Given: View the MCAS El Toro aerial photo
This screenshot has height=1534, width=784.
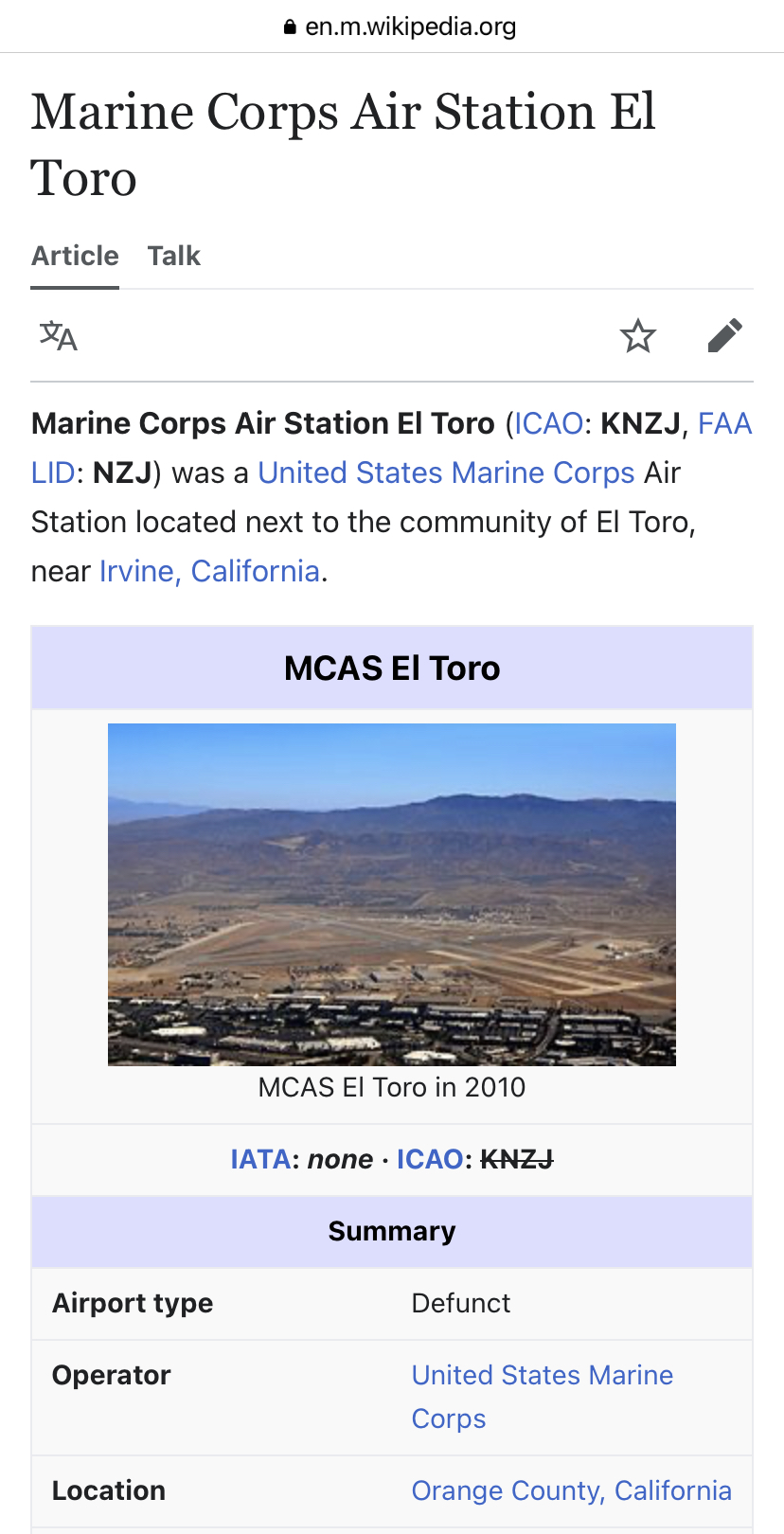Looking at the screenshot, I should pyautogui.click(x=392, y=894).
